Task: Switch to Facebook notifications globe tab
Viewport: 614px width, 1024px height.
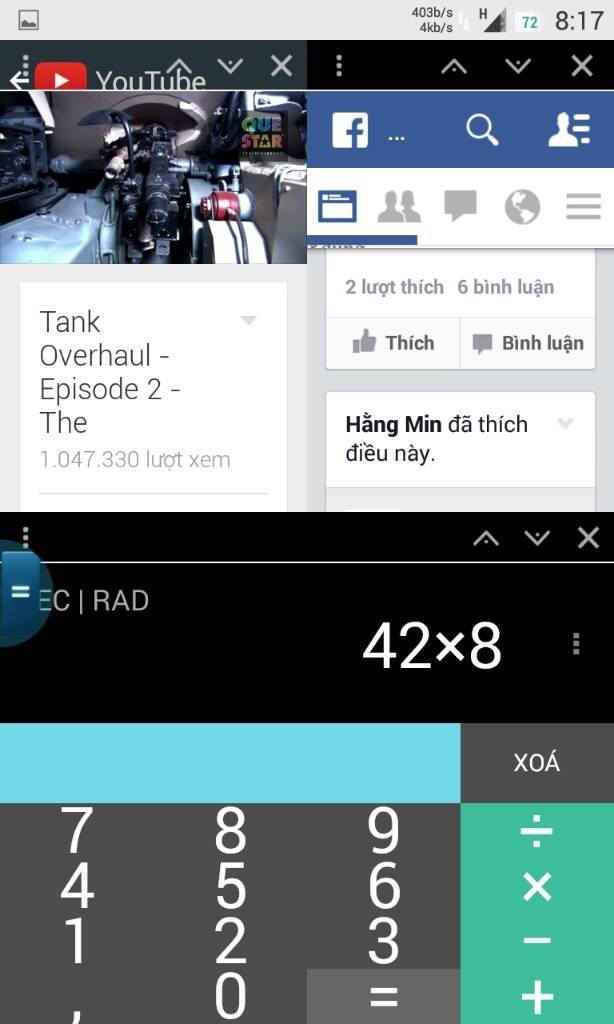Action: [x=522, y=207]
